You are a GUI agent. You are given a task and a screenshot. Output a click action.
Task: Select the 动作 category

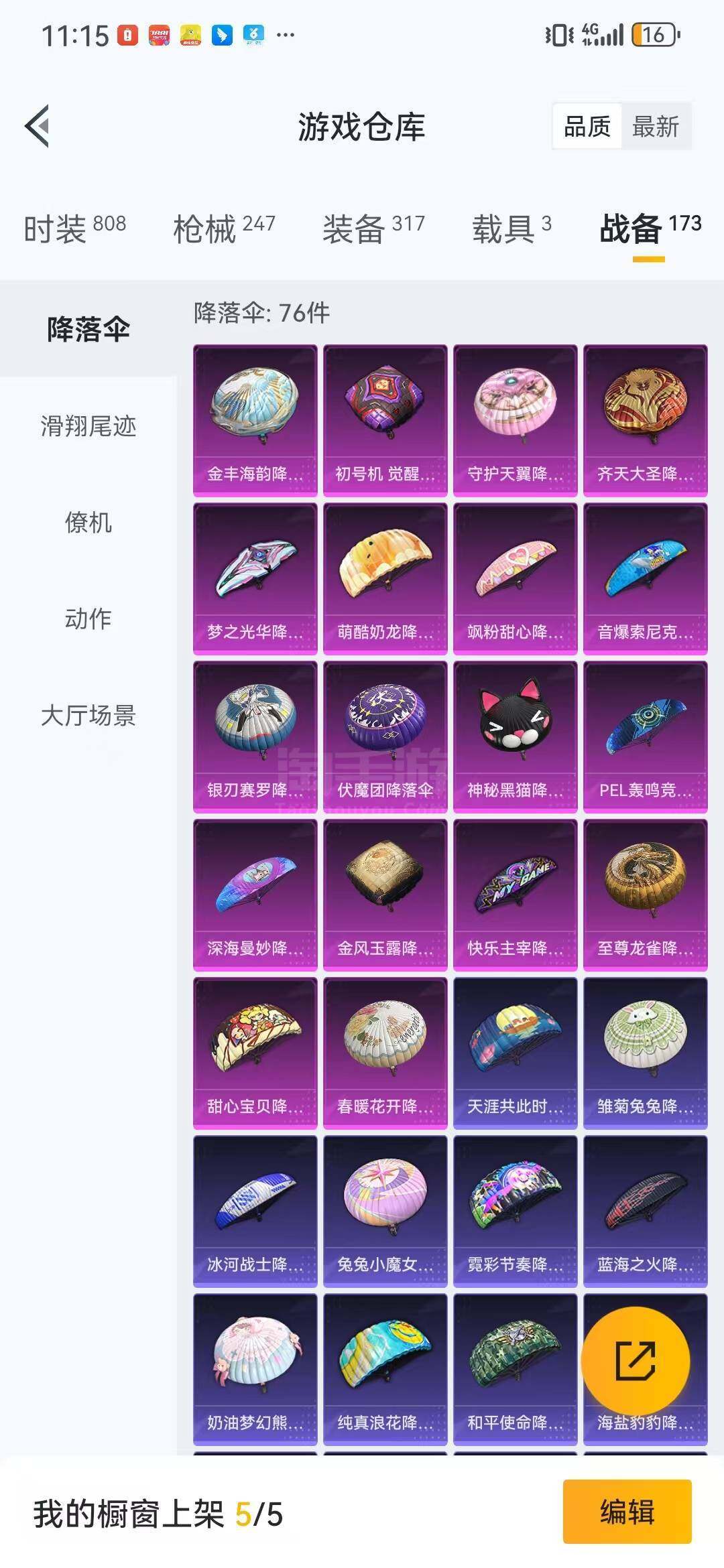(88, 619)
